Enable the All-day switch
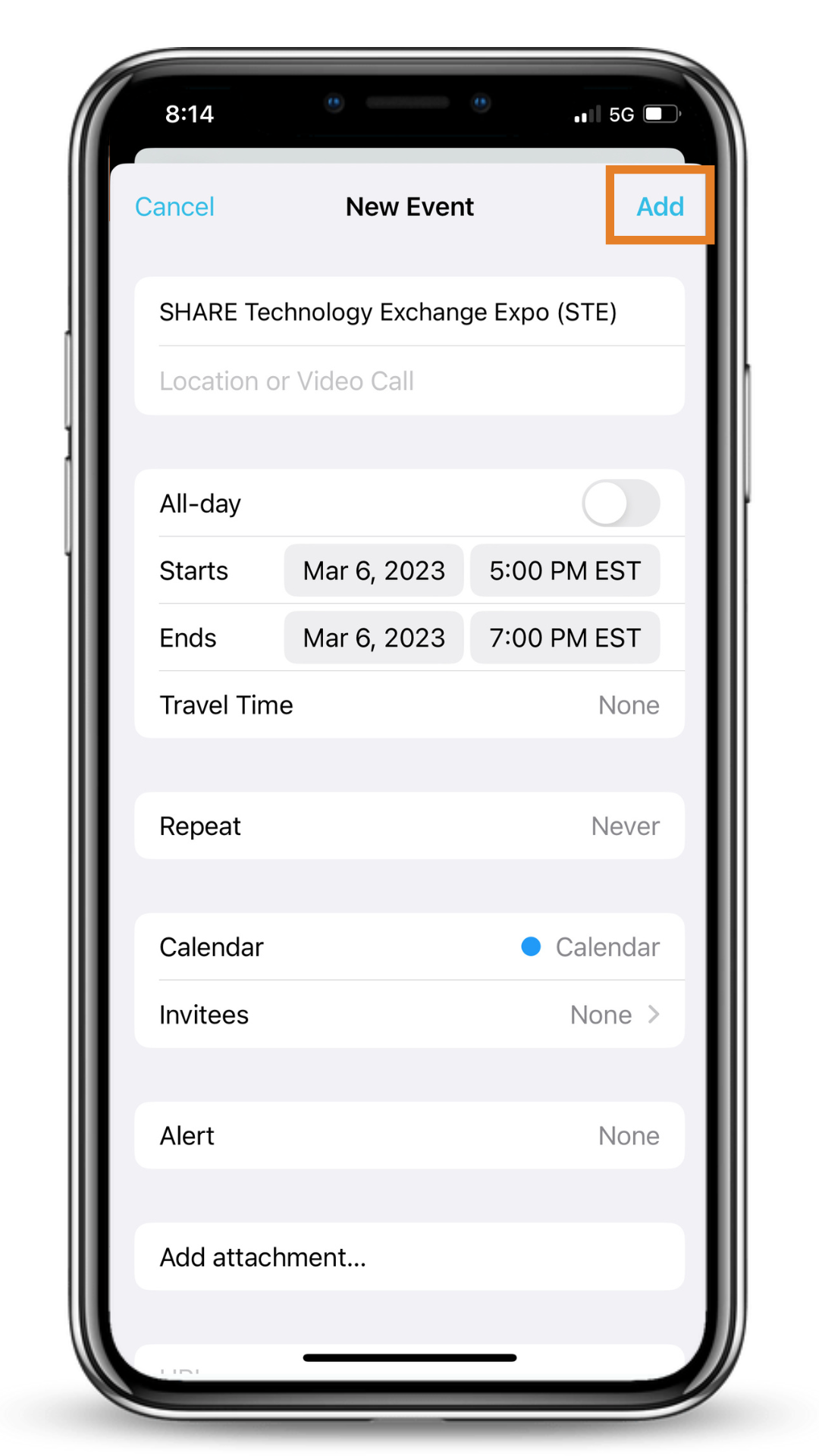Viewport: 819px width, 1456px height. pos(620,504)
